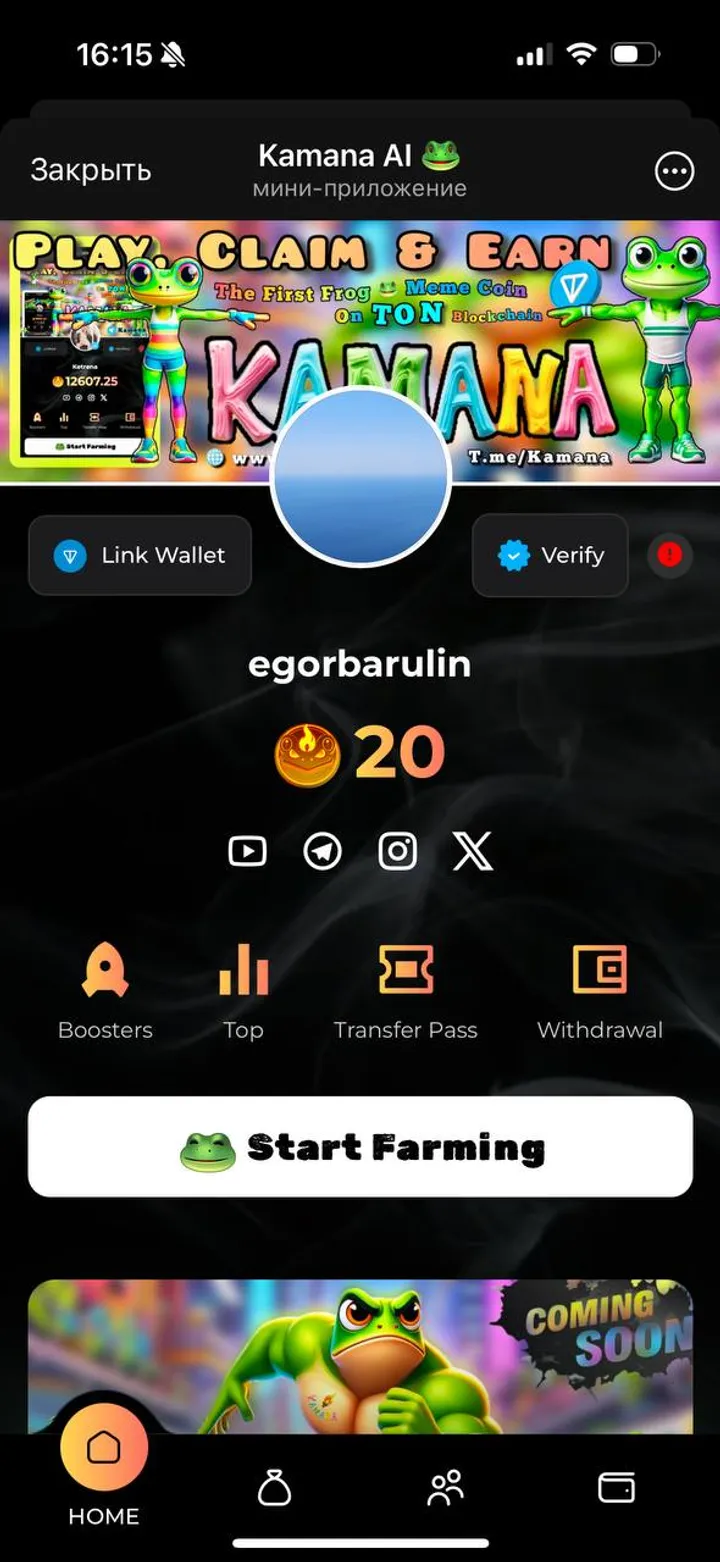Tap the Verify button
Image resolution: width=720 pixels, height=1562 pixels.
tap(550, 555)
